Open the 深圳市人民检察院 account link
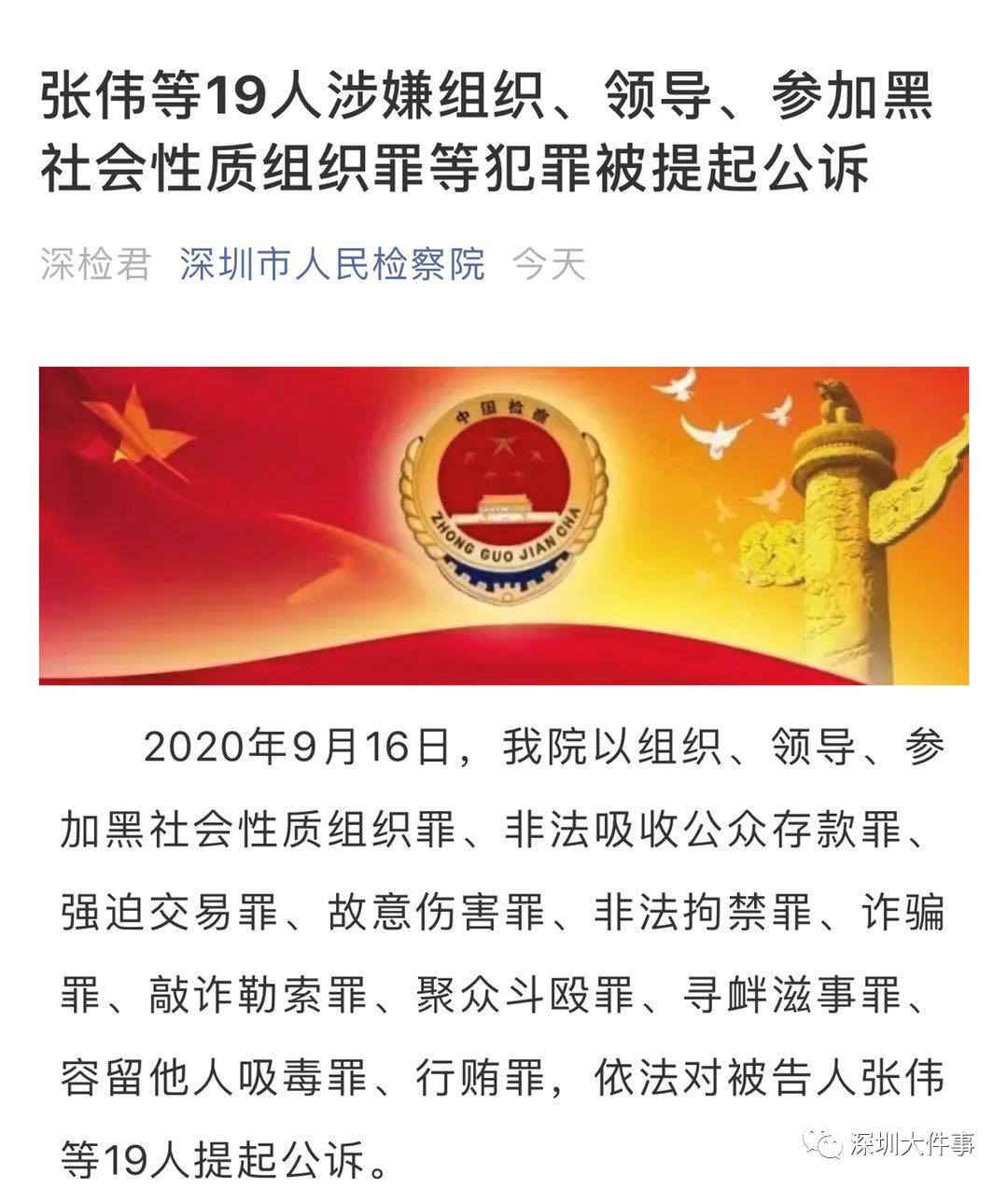This screenshot has width=1008, height=1189. coord(332,265)
